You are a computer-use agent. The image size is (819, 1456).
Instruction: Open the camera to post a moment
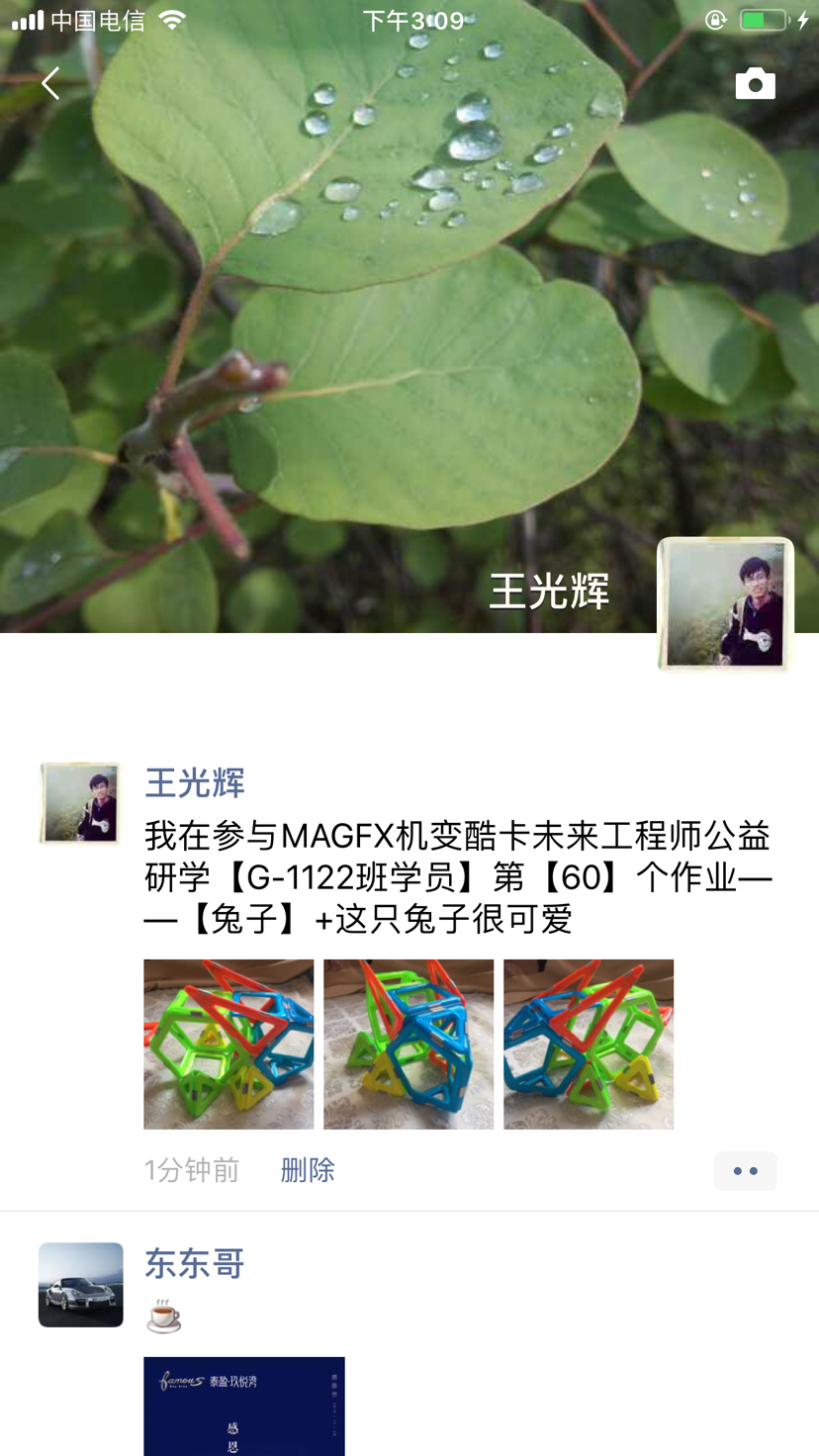click(755, 84)
